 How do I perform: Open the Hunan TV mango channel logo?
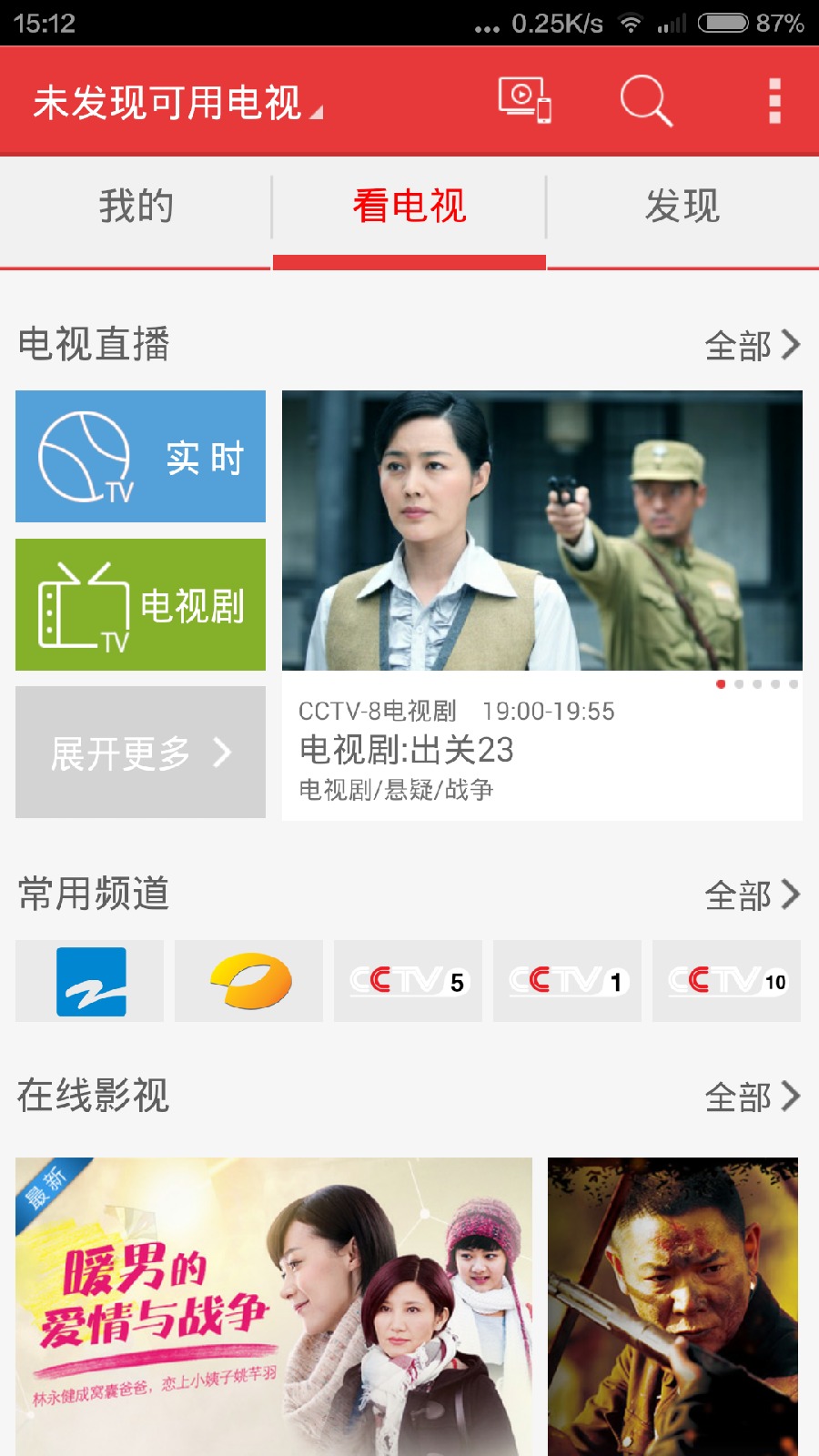coord(248,981)
